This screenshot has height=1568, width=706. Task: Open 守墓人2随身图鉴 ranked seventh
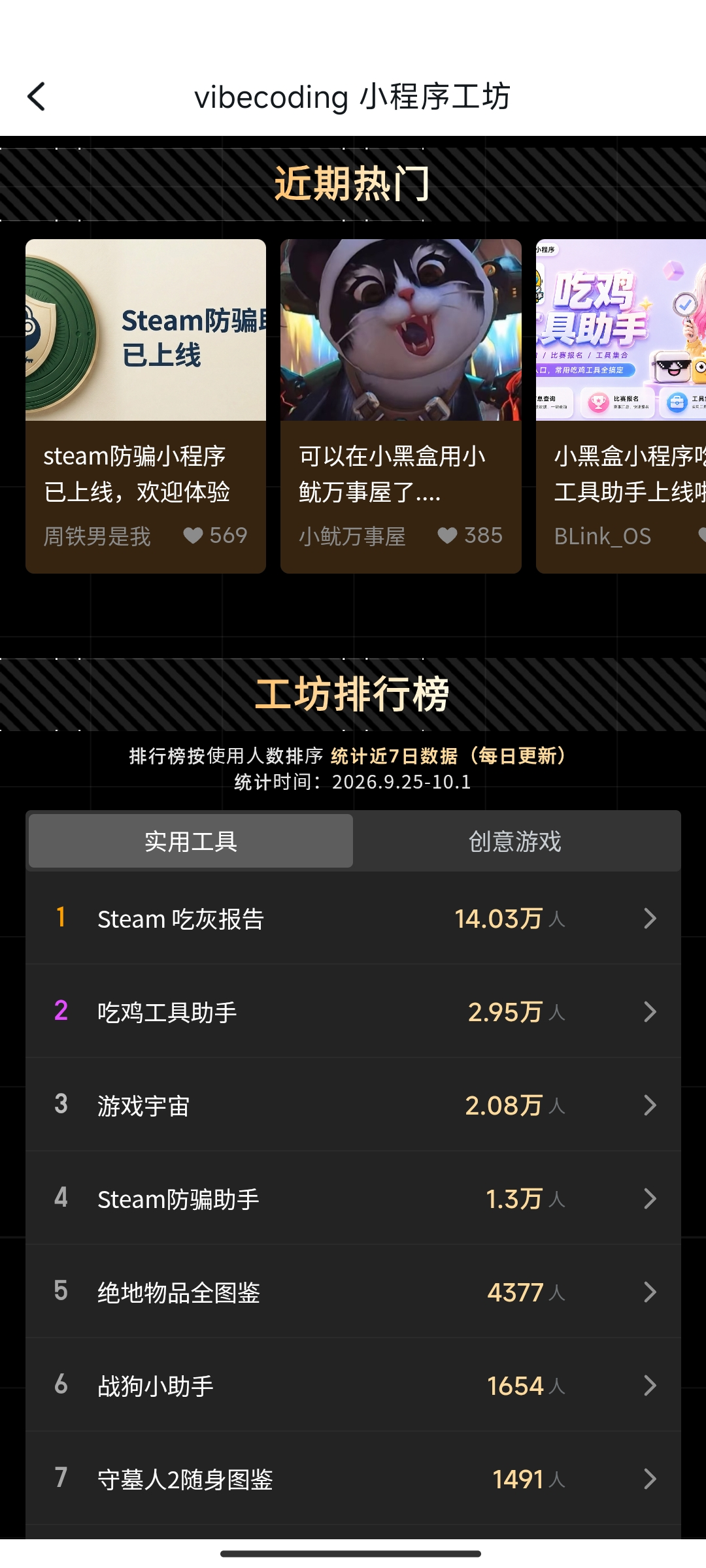353,1479
